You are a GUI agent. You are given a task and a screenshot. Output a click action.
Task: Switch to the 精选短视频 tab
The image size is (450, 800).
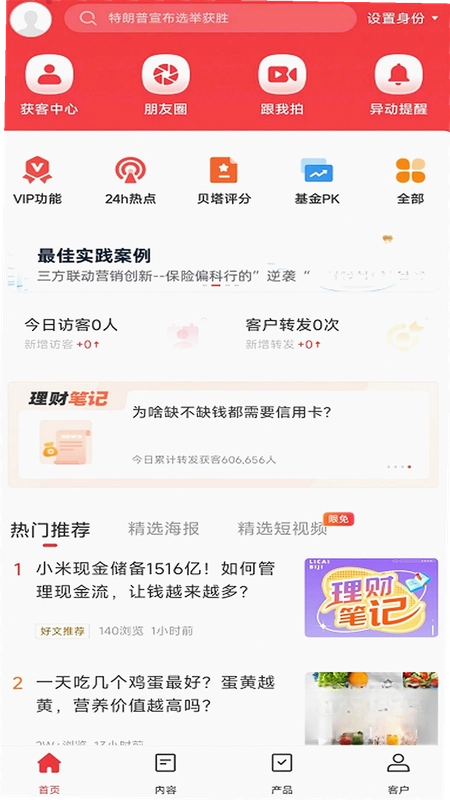click(282, 529)
